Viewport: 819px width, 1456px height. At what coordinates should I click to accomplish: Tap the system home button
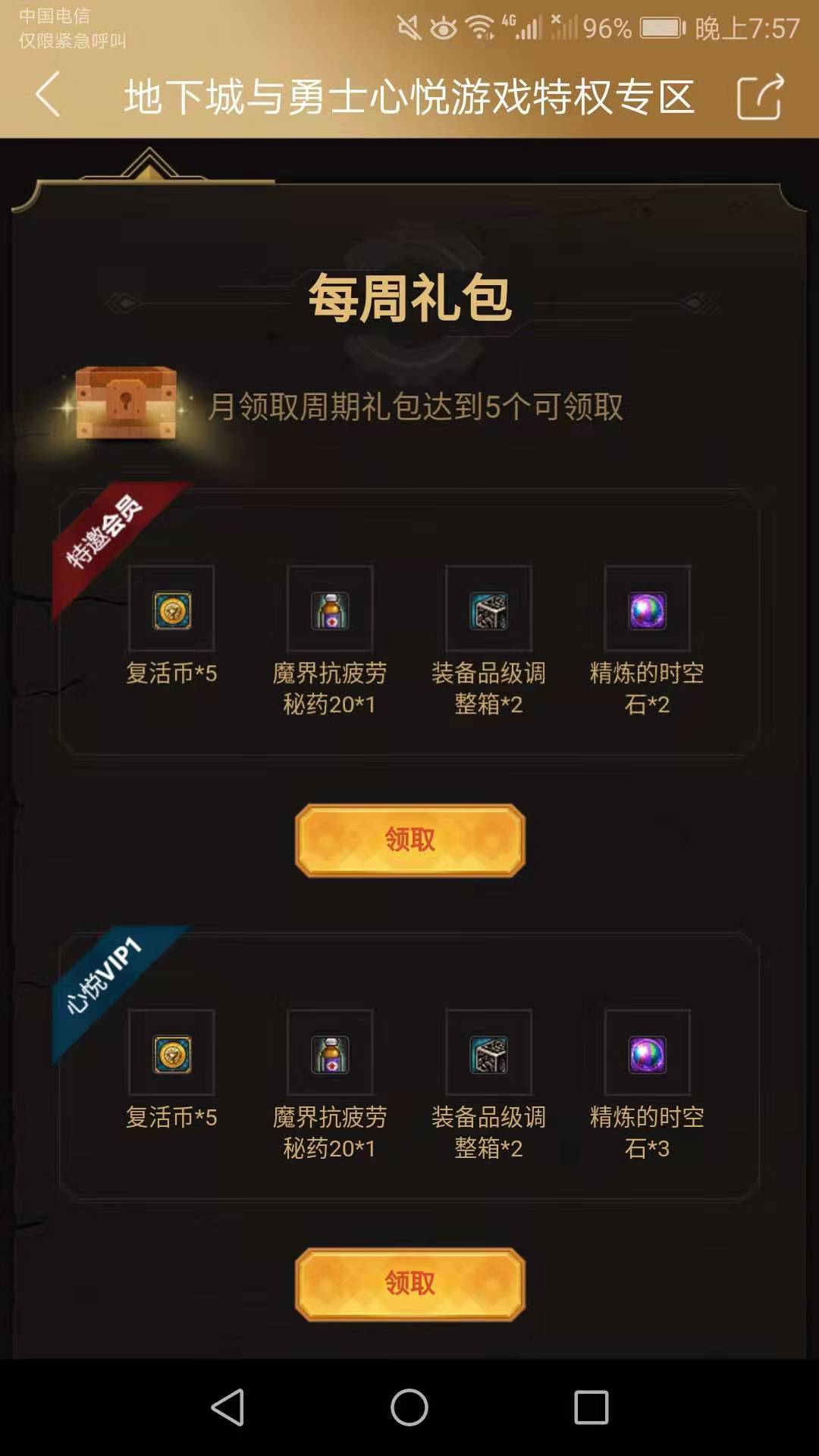[x=409, y=1407]
